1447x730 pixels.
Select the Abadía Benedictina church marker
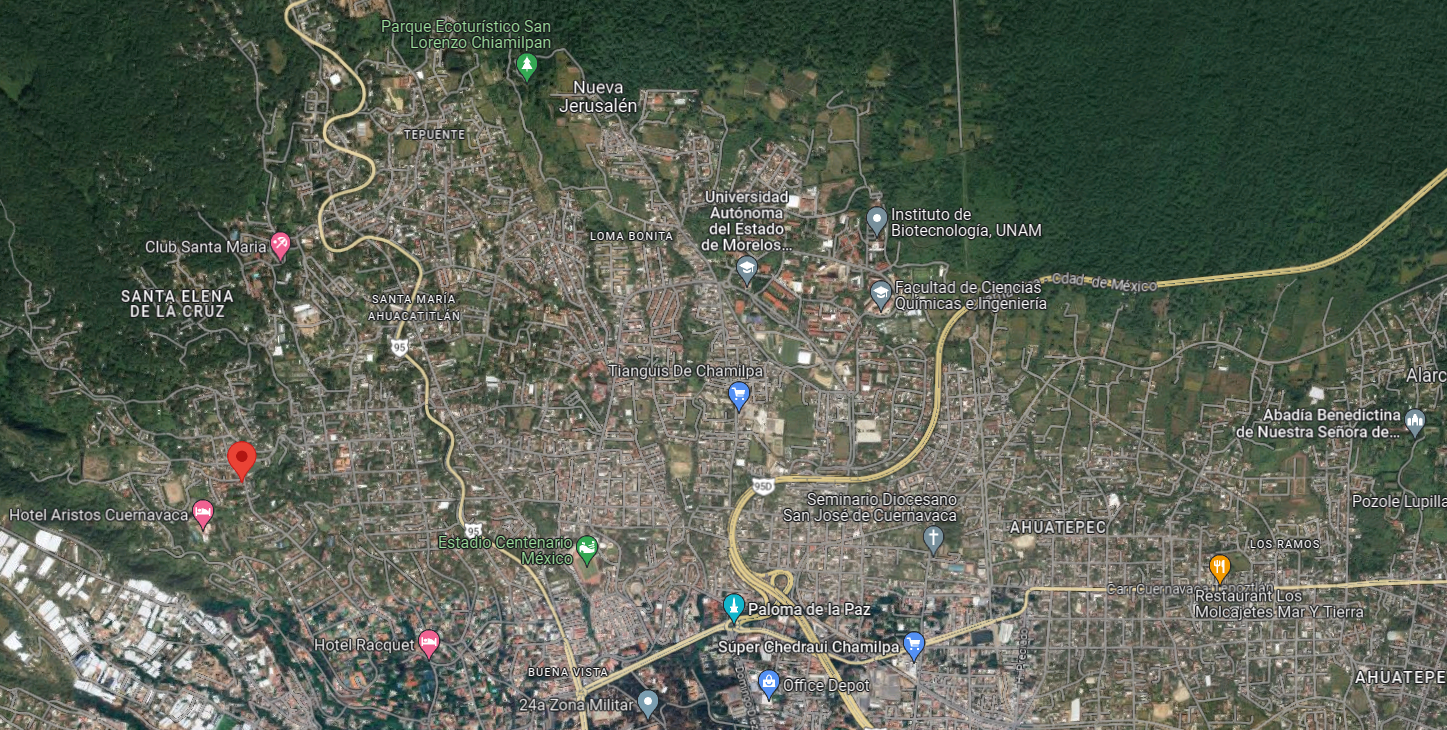pyautogui.click(x=1414, y=422)
